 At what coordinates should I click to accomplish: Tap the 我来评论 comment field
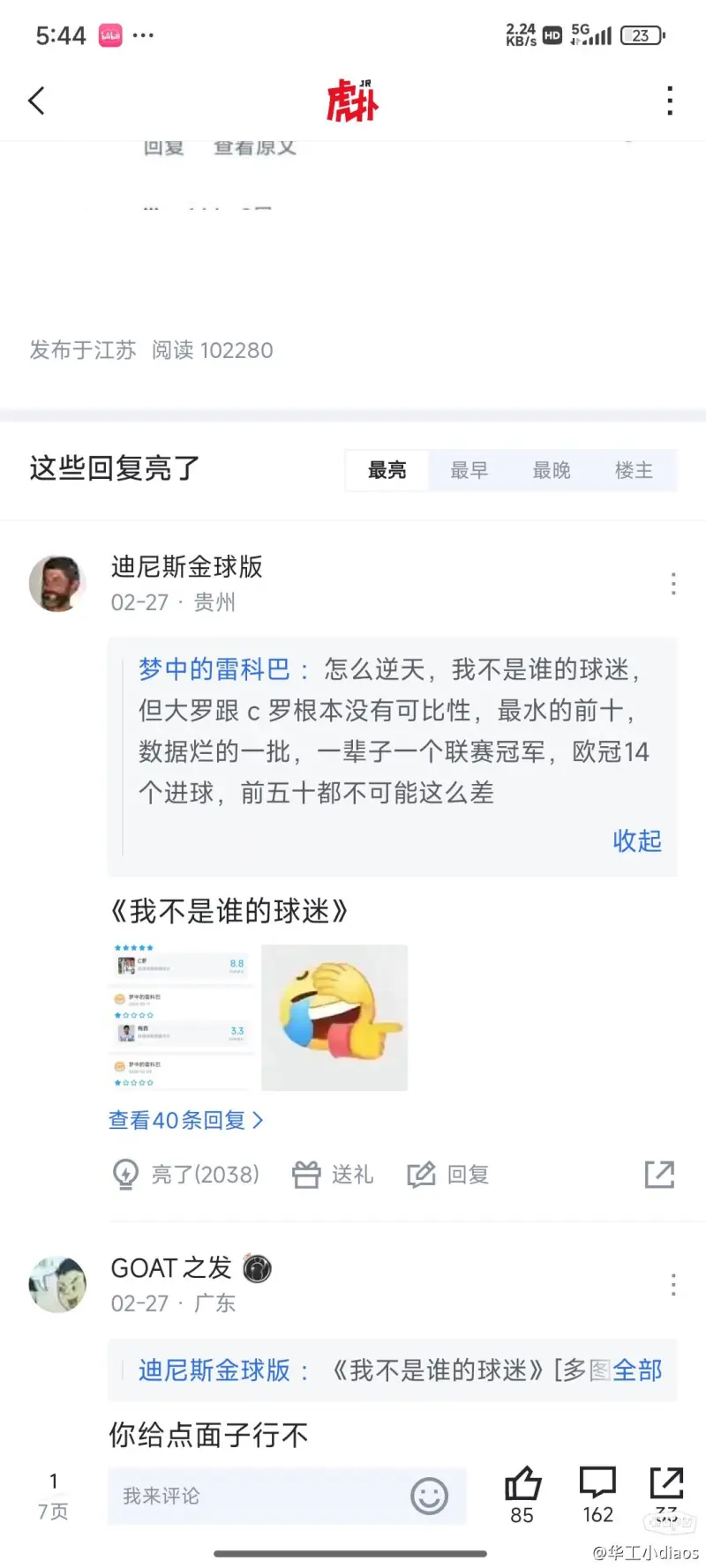coord(265,1496)
